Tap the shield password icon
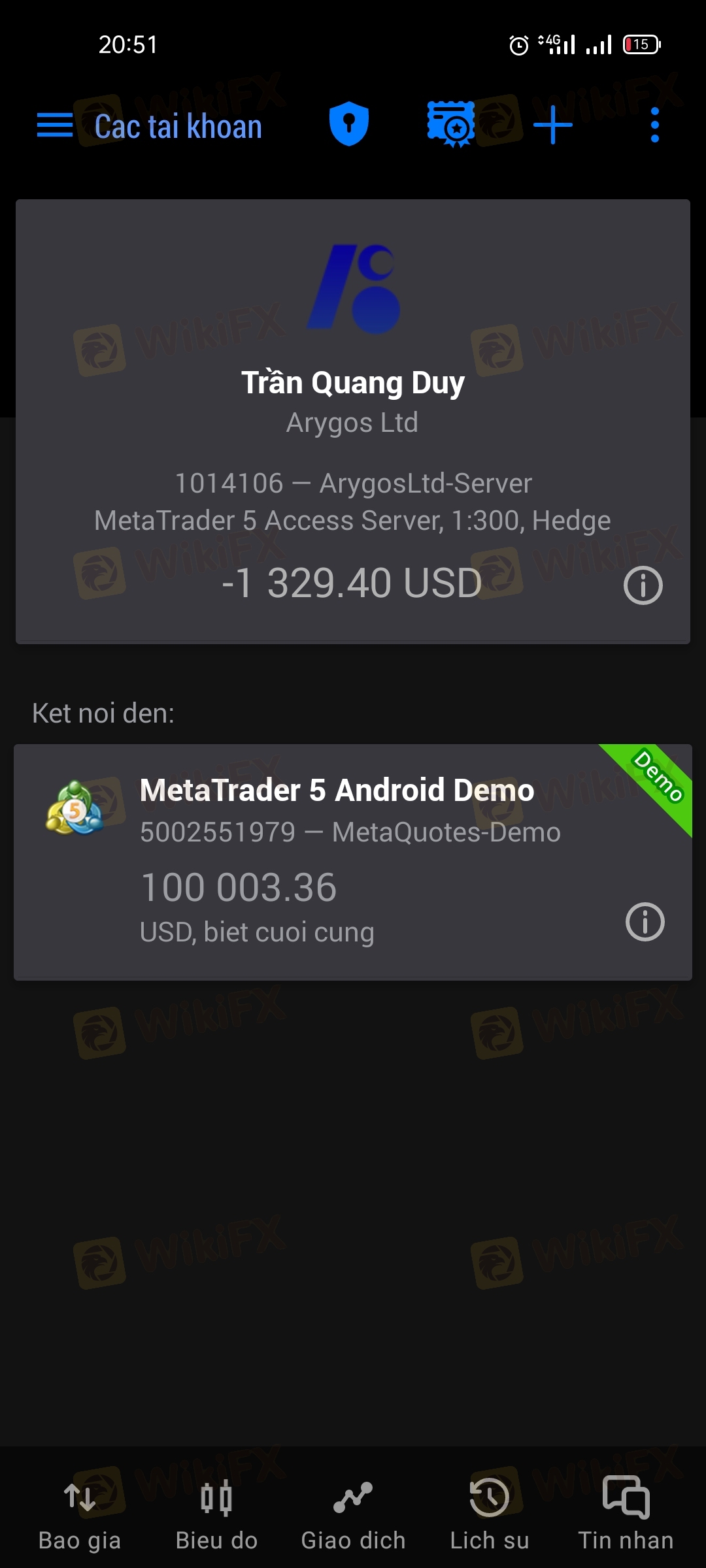This screenshot has width=706, height=1568. pos(349,124)
